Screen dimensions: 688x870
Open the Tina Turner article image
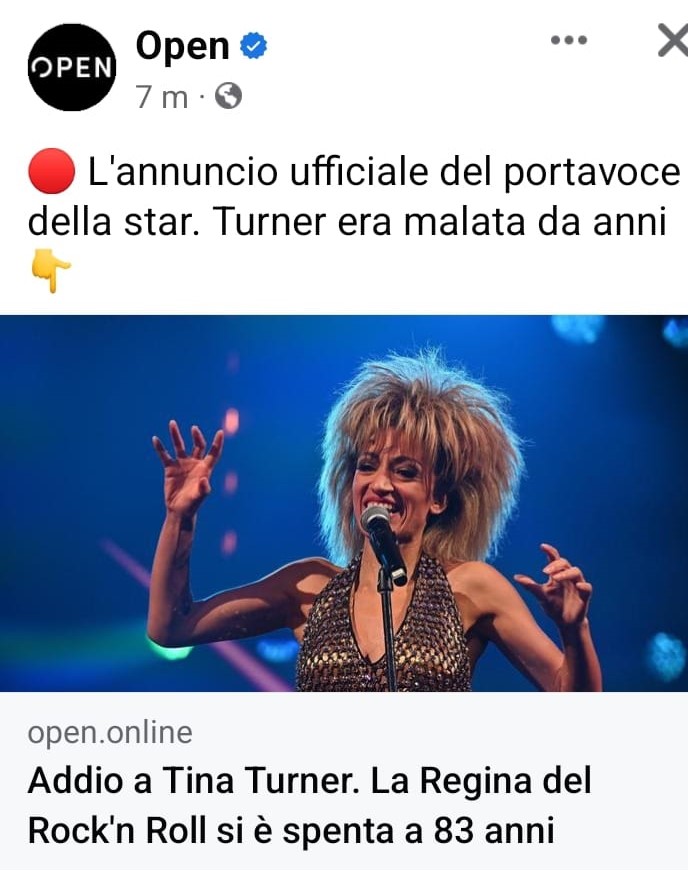point(344,503)
